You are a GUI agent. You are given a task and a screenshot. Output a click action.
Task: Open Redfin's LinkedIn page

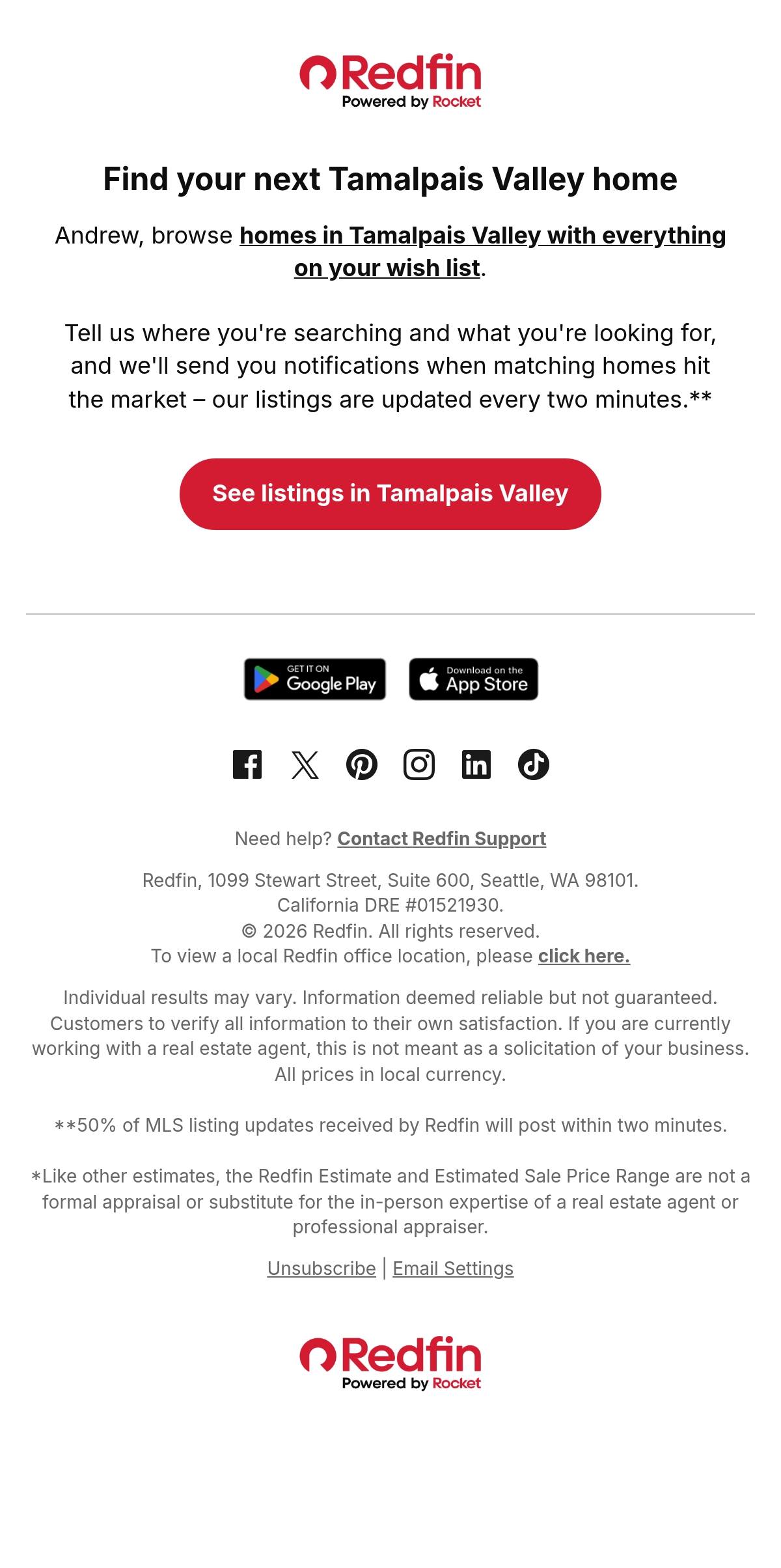point(476,764)
